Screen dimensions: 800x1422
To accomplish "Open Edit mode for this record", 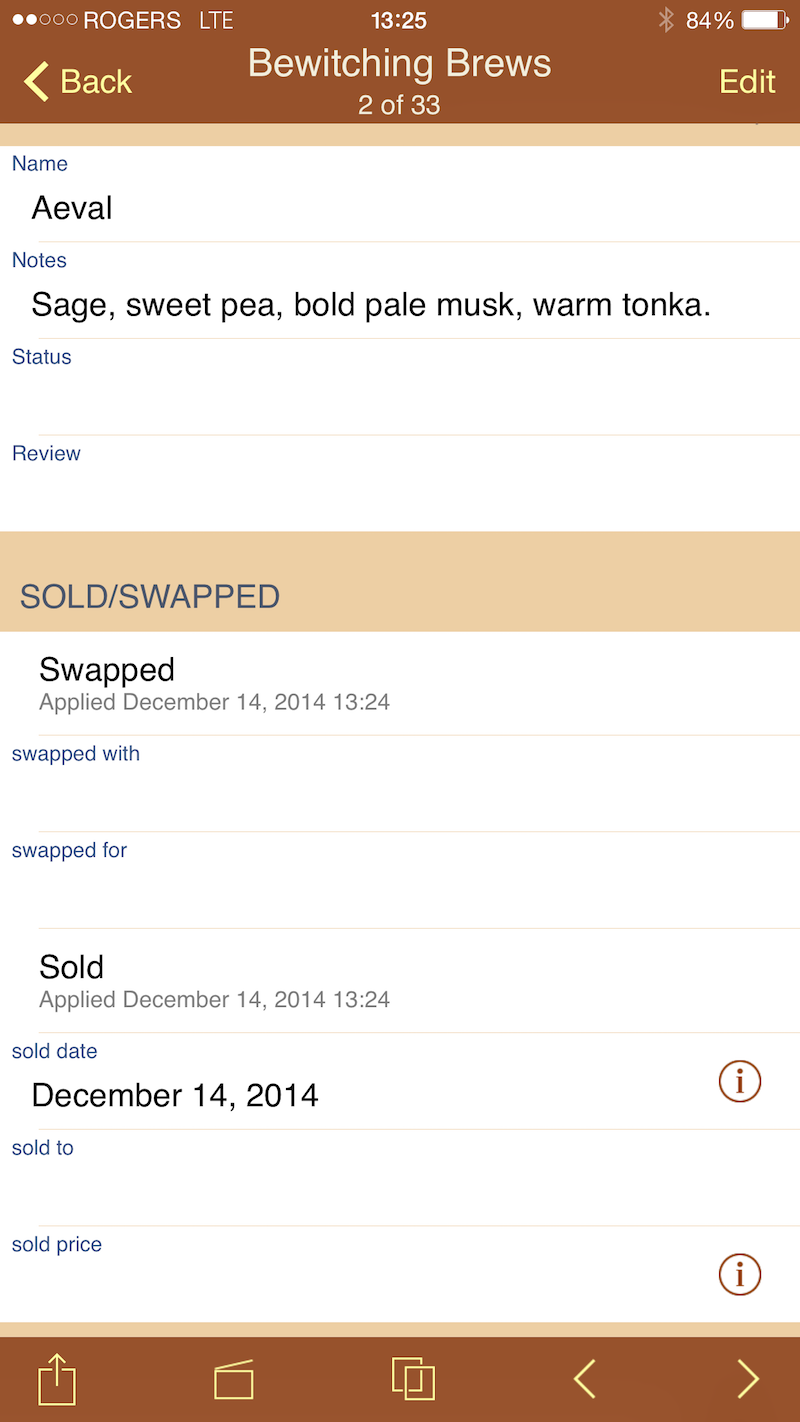I will tap(747, 82).
